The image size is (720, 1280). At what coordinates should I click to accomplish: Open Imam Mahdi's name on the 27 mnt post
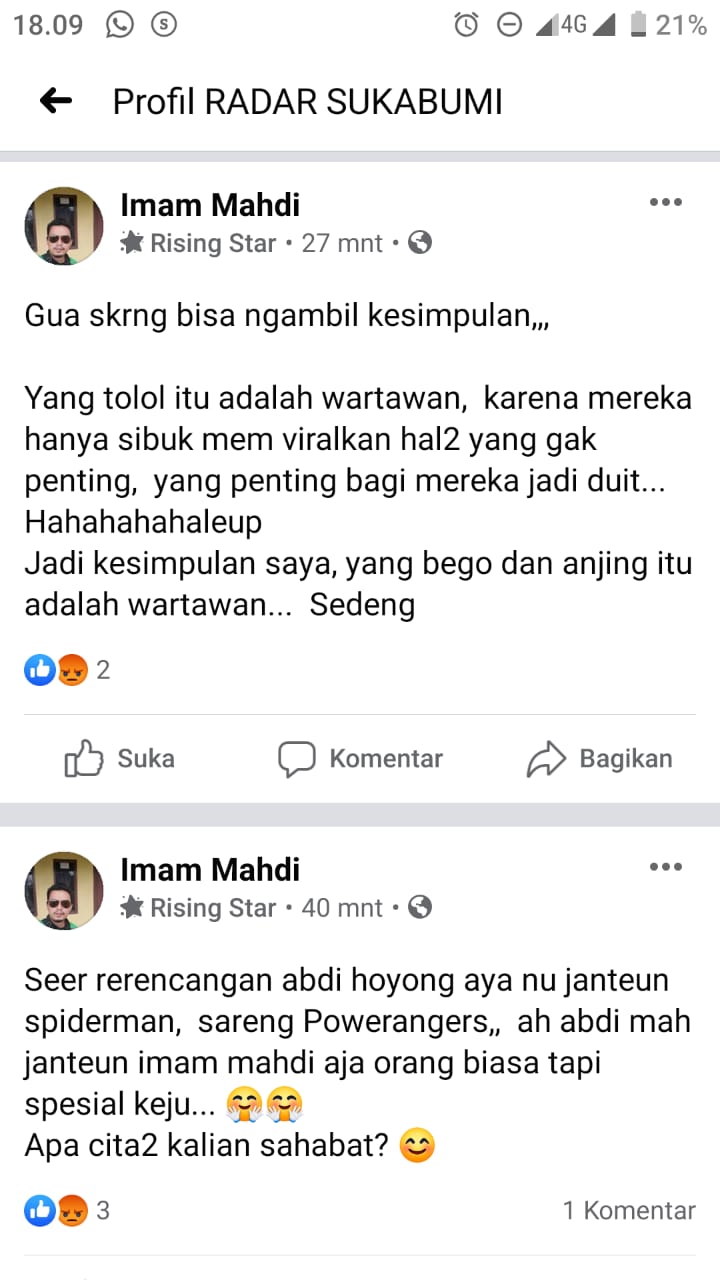(210, 205)
